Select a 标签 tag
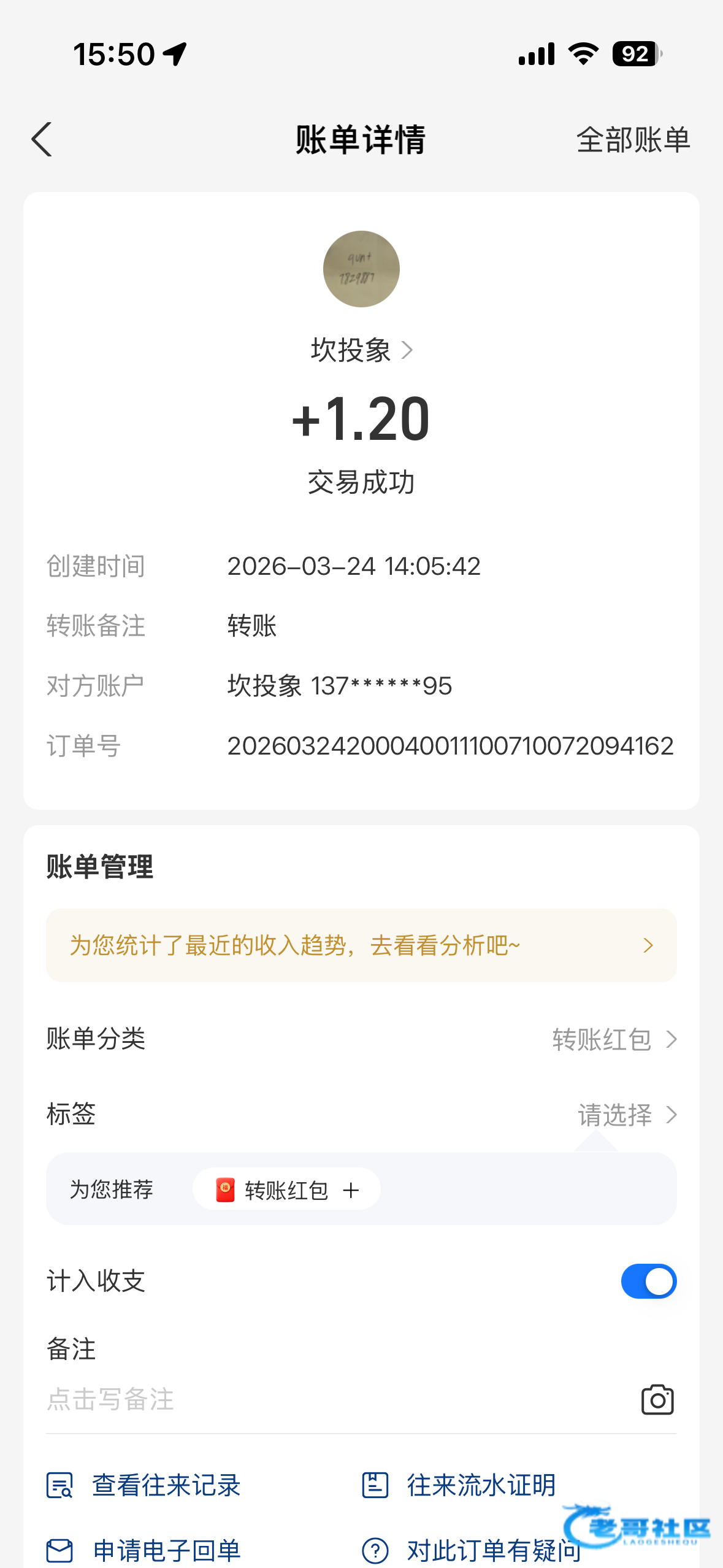This screenshot has width=723, height=1568. (627, 1115)
